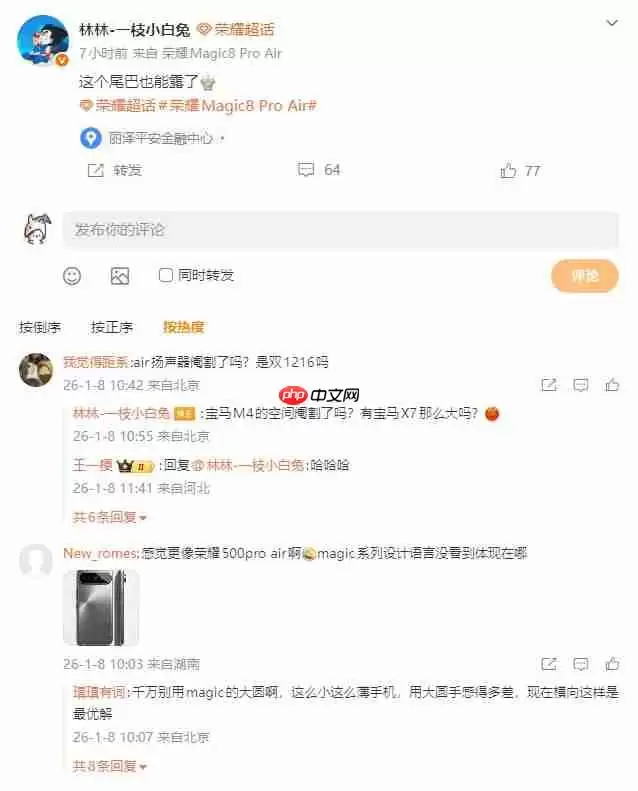Open 林林-一枝小白兔's profile avatar
The height and width of the screenshot is (791, 638).
click(43, 41)
